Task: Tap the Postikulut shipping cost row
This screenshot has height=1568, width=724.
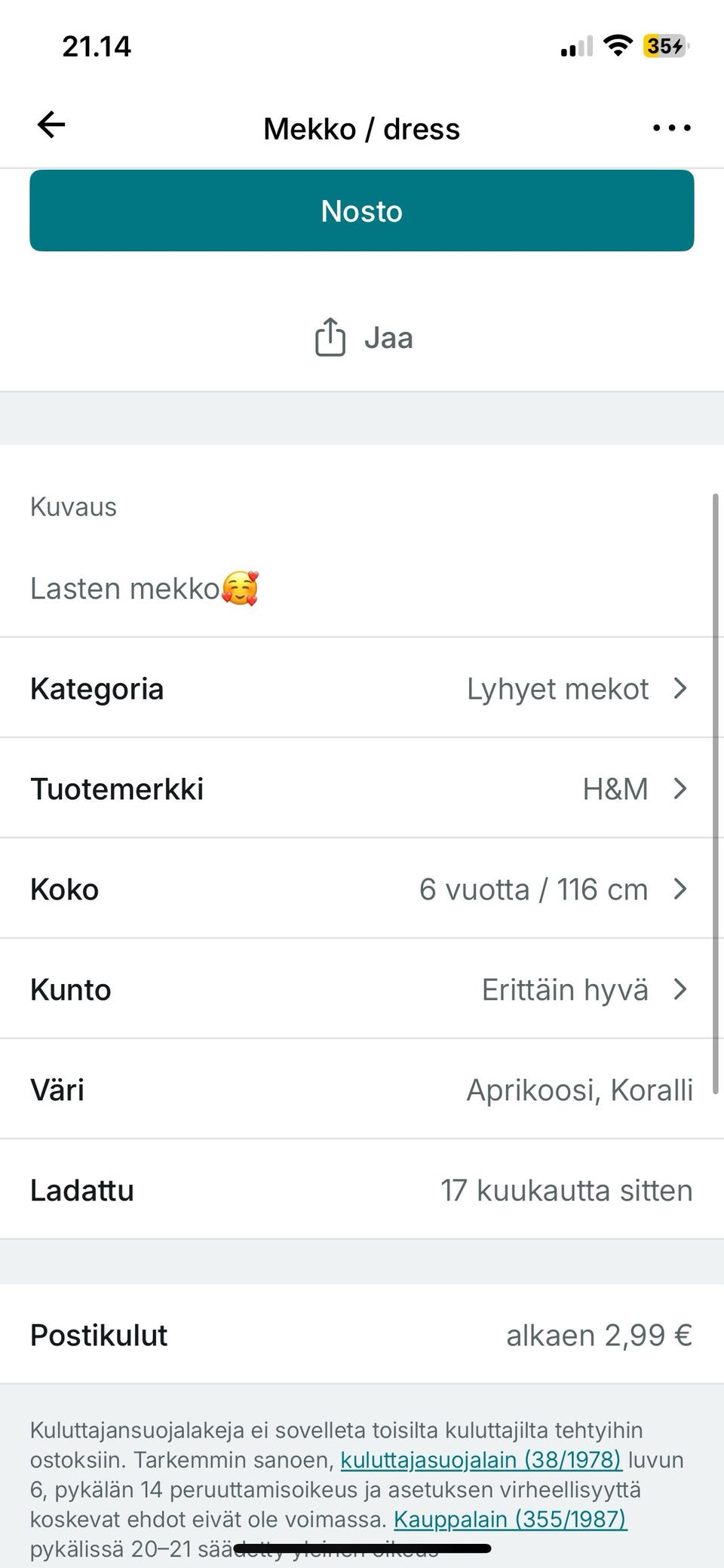Action: point(362,1335)
